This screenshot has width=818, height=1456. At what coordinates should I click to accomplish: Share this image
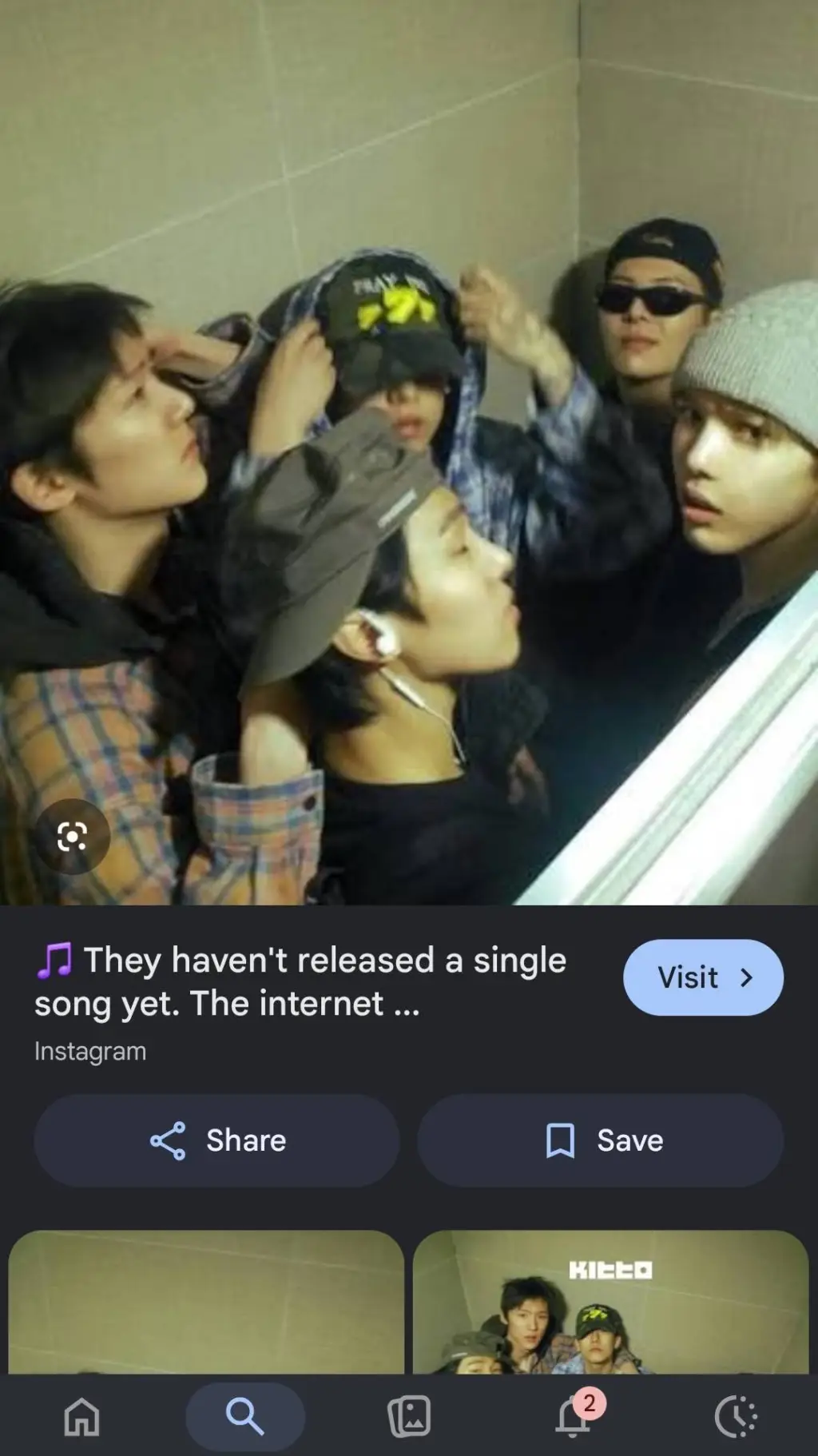tap(216, 1140)
